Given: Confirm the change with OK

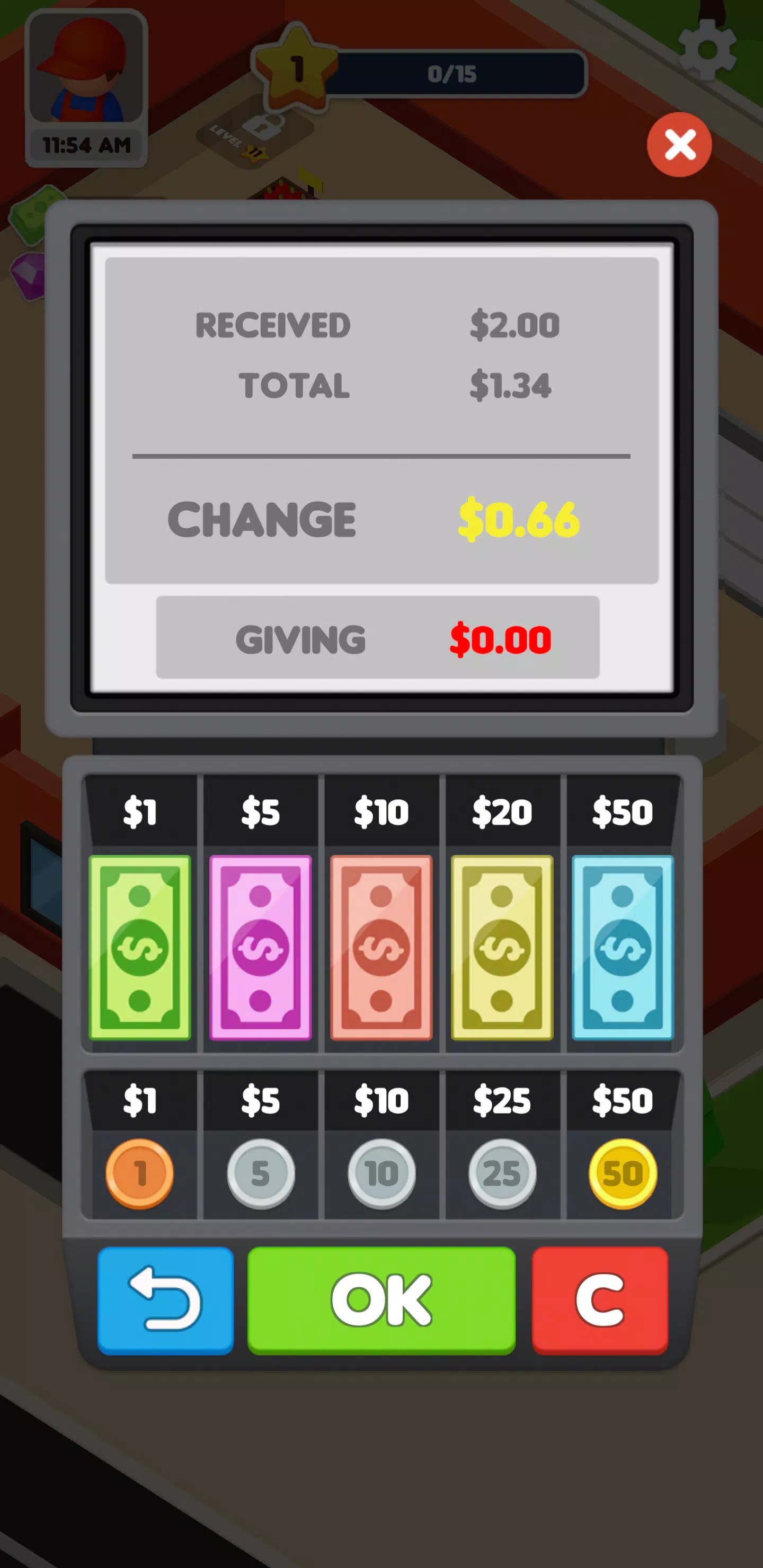Looking at the screenshot, I should coord(381,1300).
